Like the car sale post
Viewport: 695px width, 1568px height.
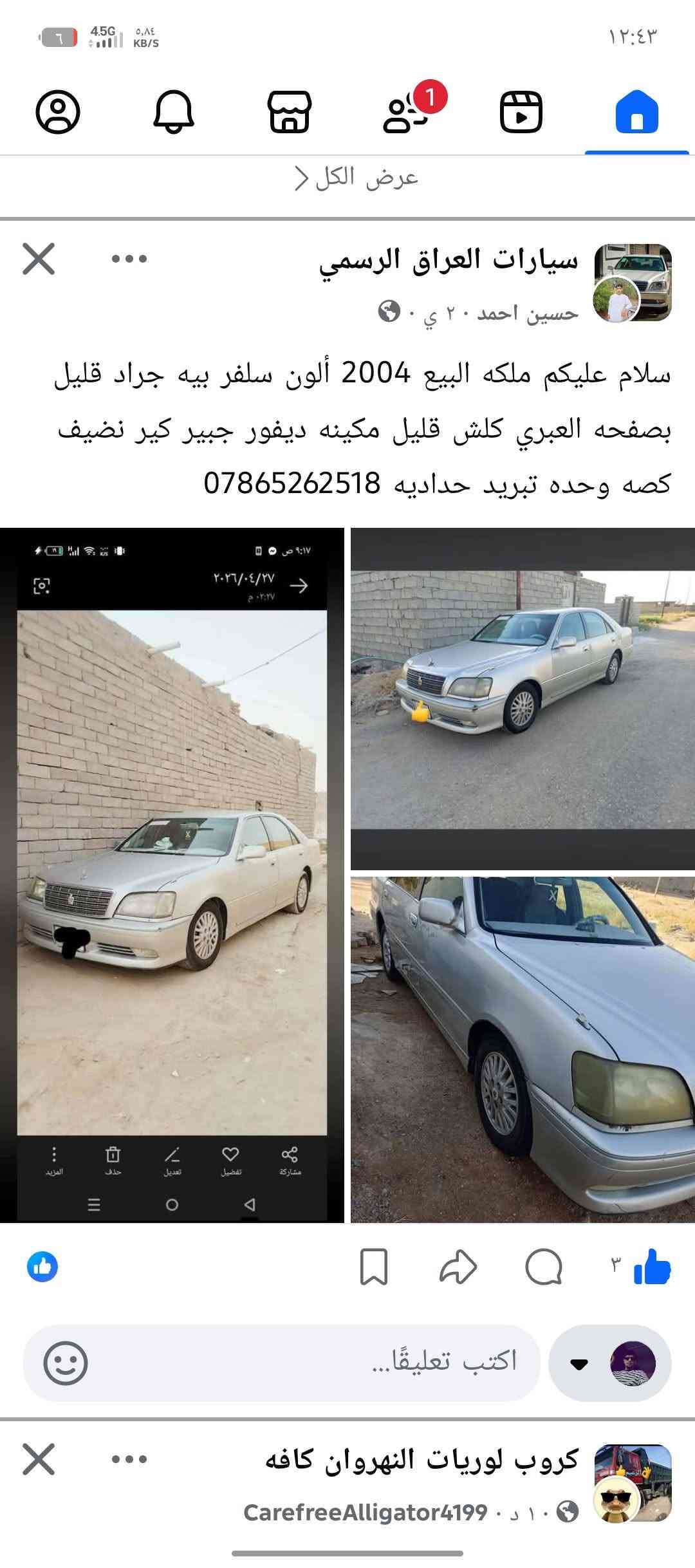(652, 1267)
